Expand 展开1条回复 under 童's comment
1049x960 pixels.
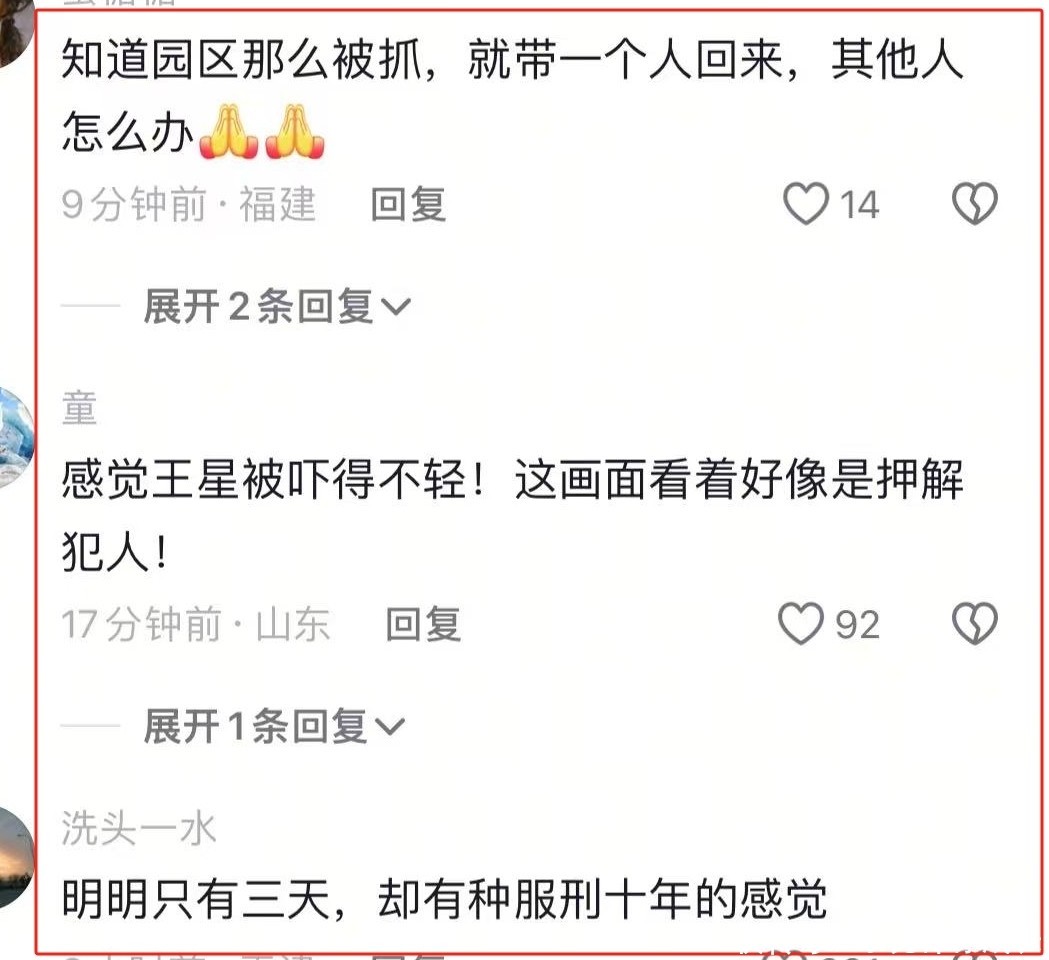coord(274,727)
